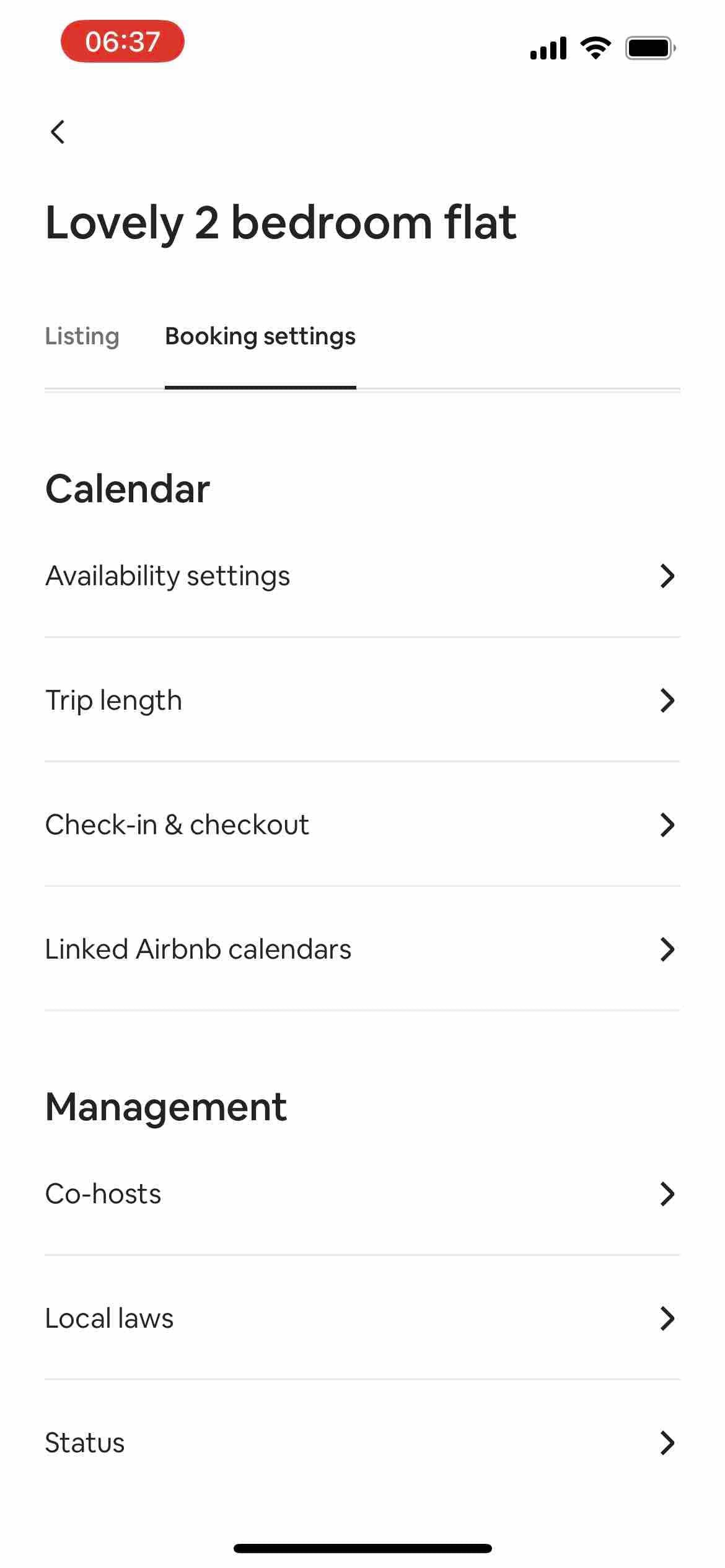Select the Booking settings tab
This screenshot has height=1568, width=725.
(260, 336)
